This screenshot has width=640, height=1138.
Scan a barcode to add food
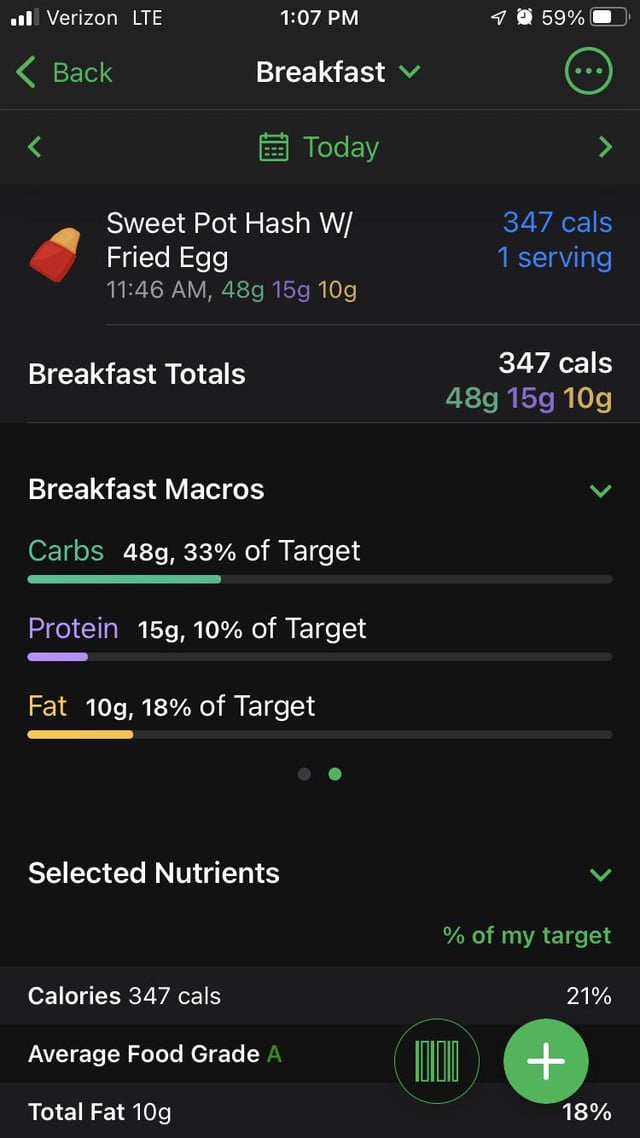(436, 1061)
